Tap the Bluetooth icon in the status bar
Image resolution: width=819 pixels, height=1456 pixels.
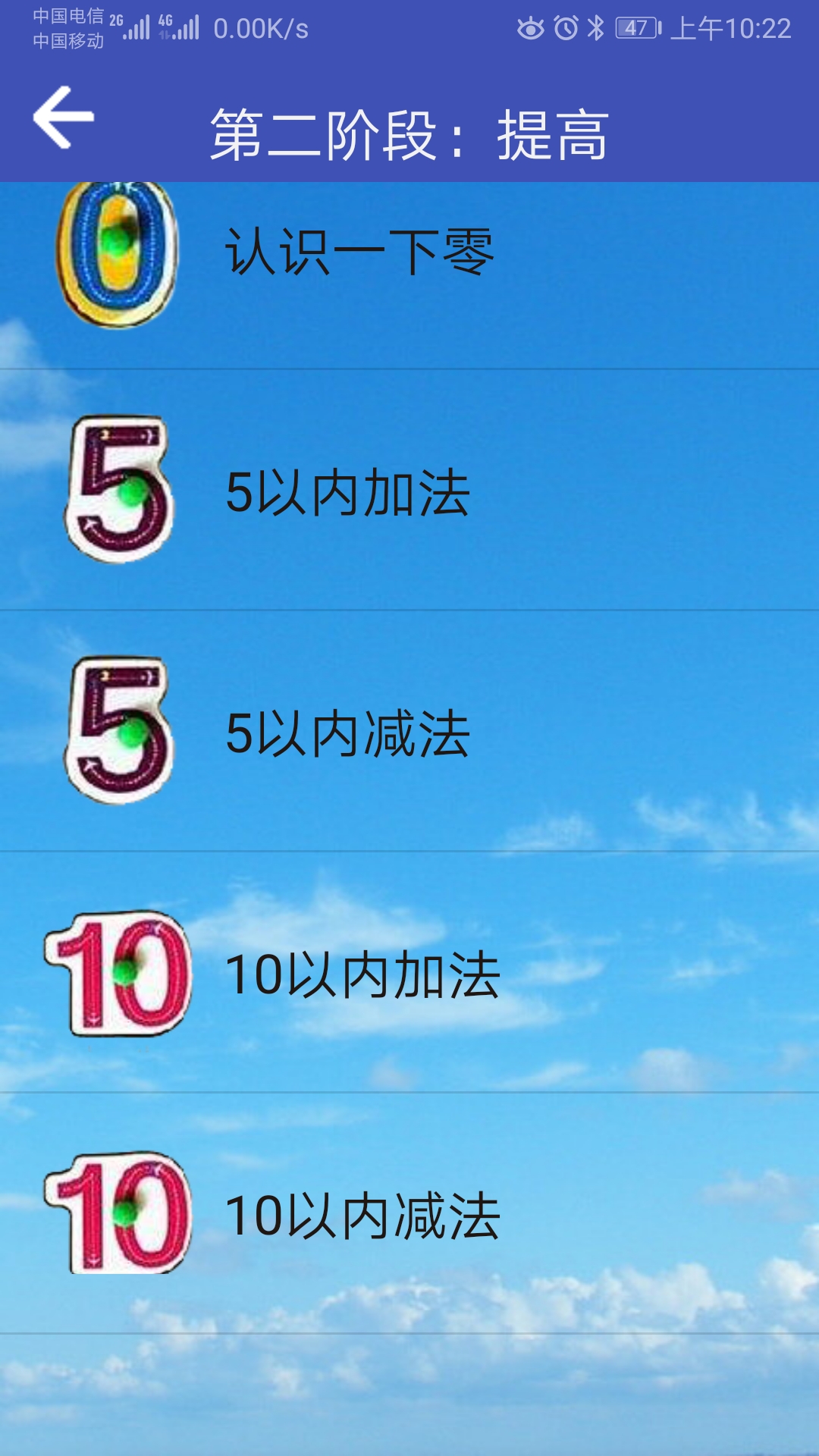click(595, 25)
